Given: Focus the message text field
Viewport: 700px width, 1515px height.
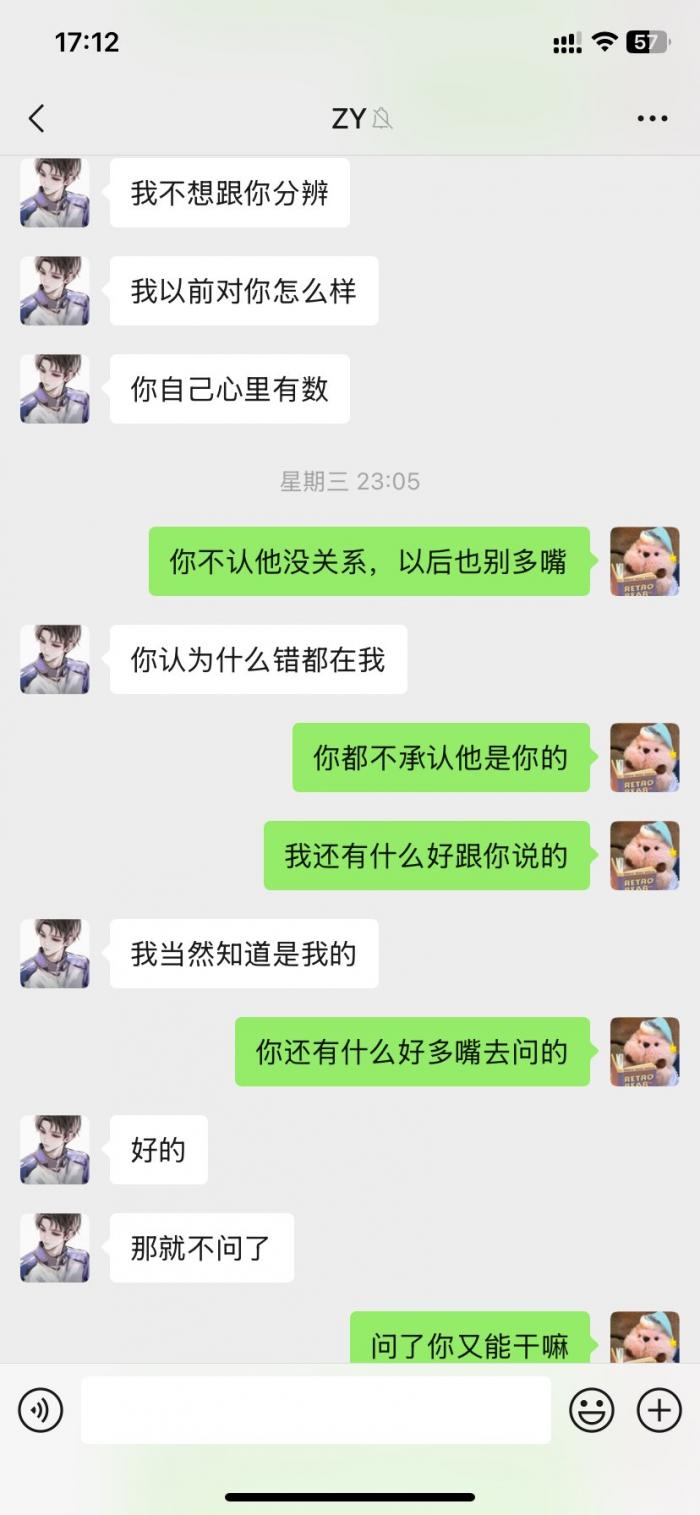Looking at the screenshot, I should (315, 1410).
